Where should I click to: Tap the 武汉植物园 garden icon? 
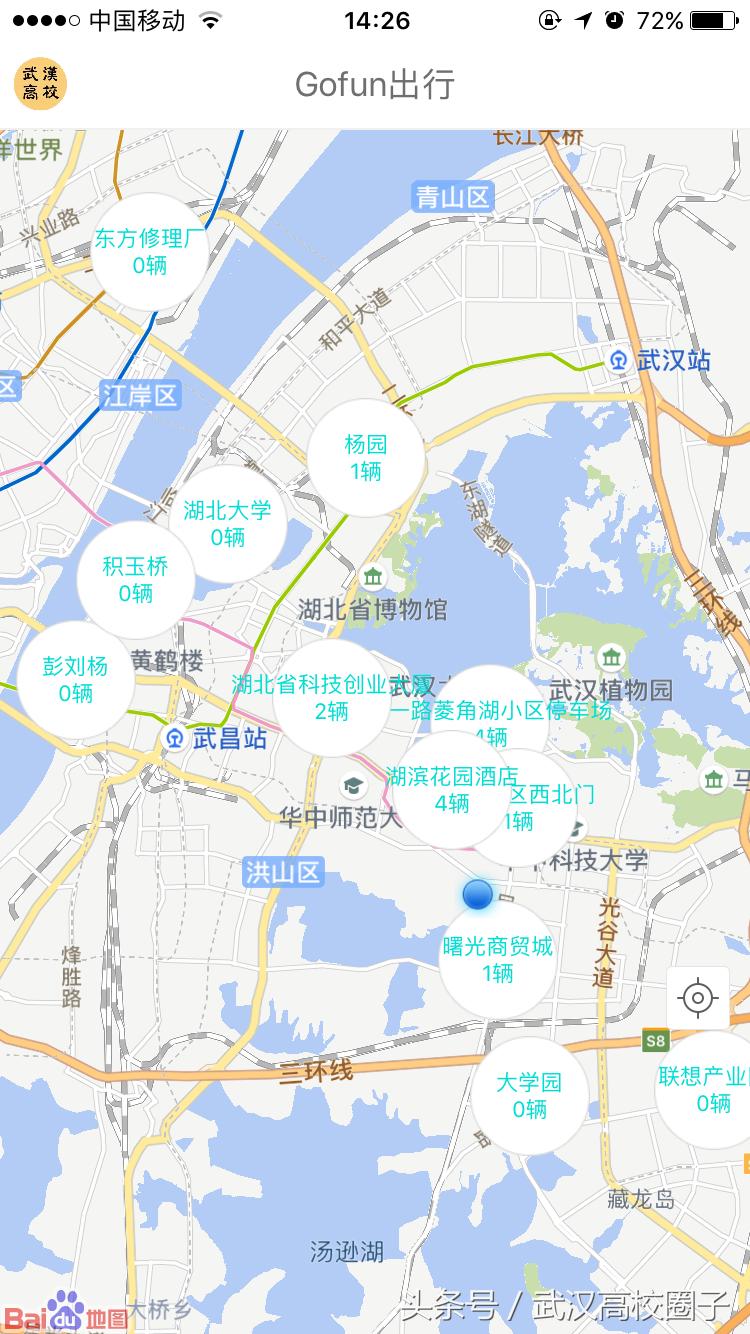[611, 659]
